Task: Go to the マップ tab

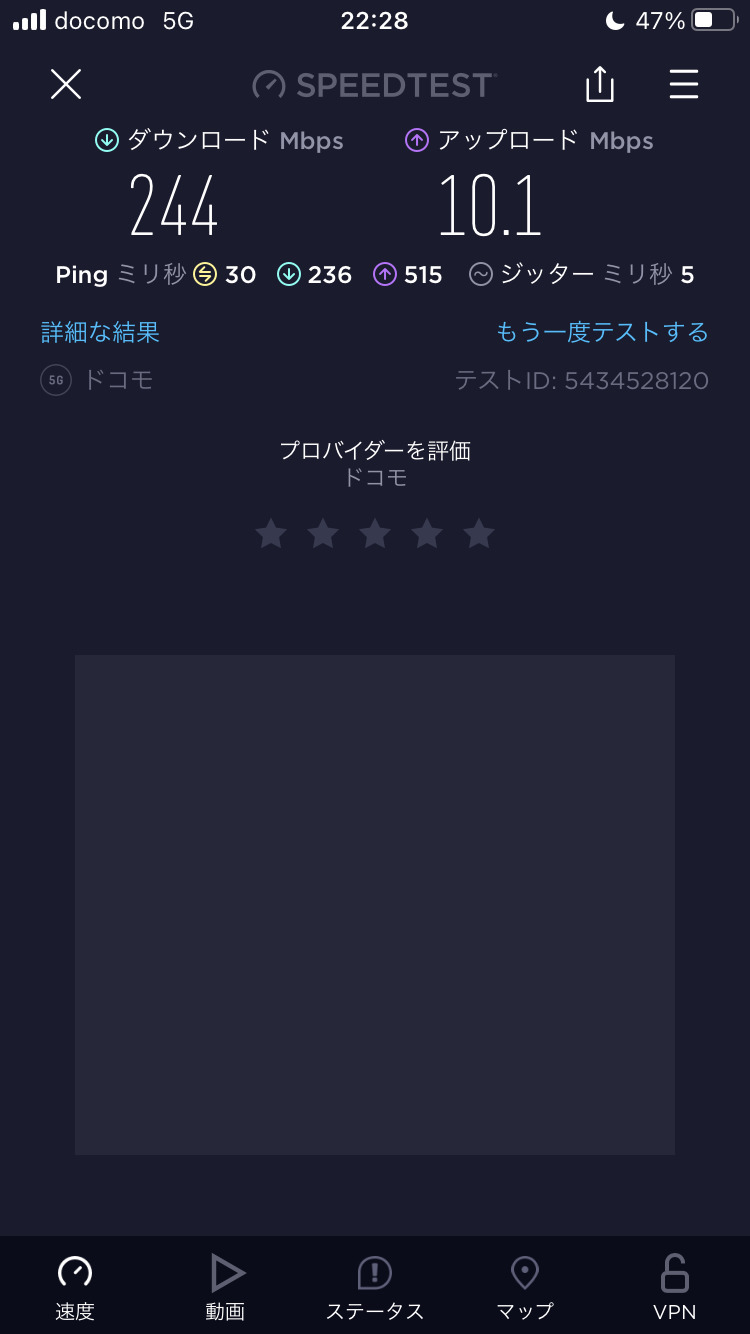Action: pyautogui.click(x=525, y=1286)
